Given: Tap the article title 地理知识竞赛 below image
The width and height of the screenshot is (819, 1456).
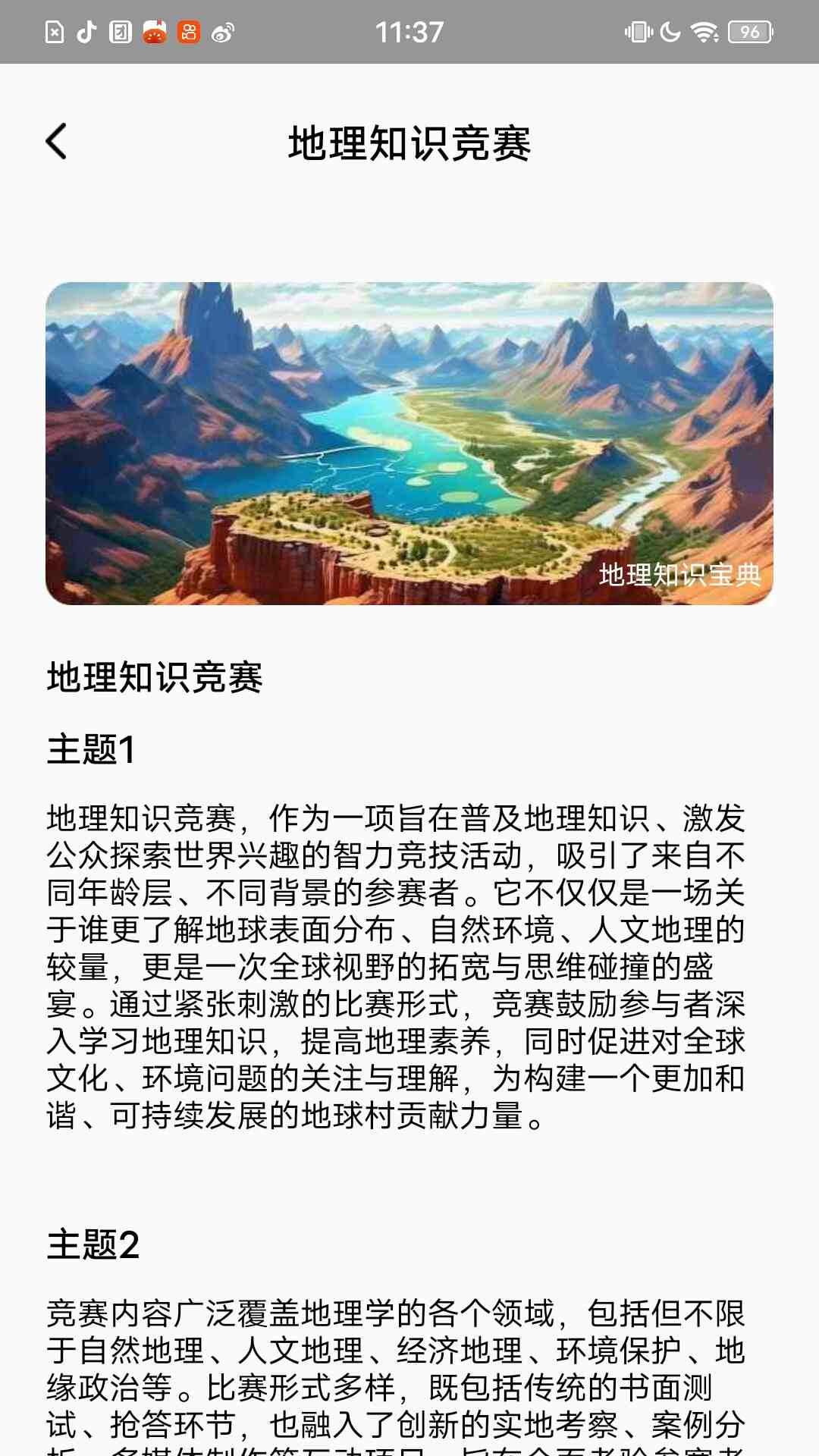Looking at the screenshot, I should click(155, 675).
